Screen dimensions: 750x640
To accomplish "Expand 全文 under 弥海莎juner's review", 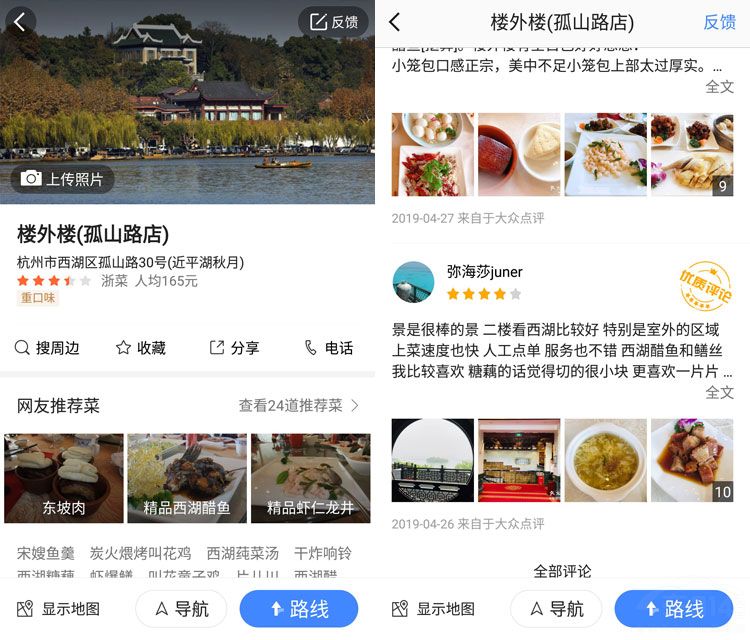I will [x=719, y=392].
